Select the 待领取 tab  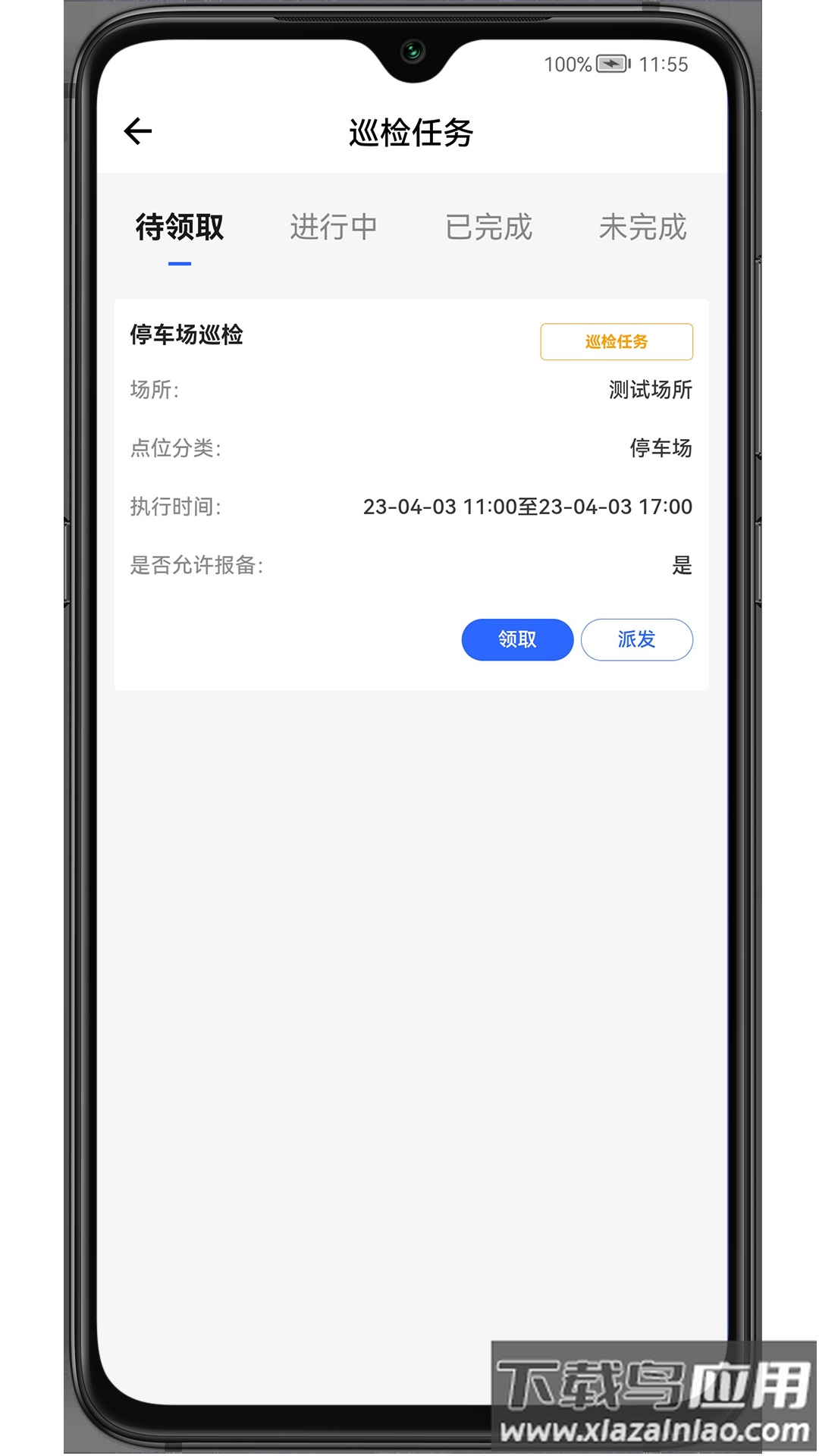tap(180, 227)
